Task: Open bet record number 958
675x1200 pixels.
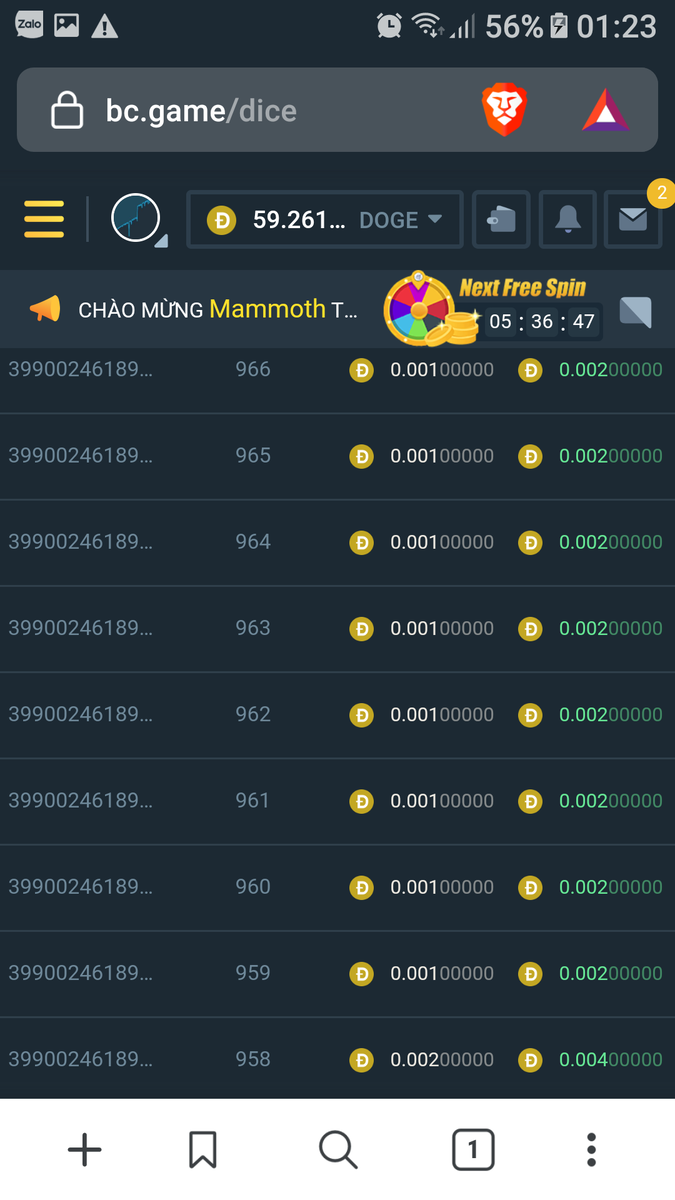Action: click(x=253, y=1059)
